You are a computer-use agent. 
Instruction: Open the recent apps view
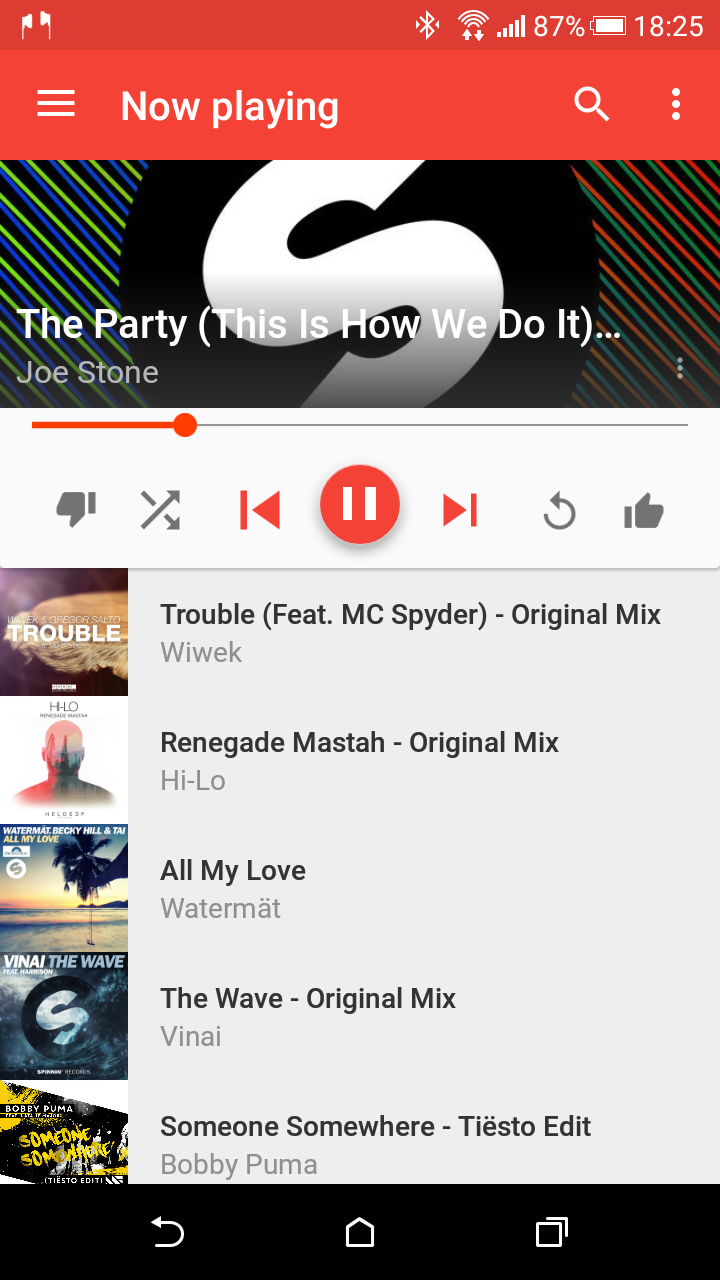[x=552, y=1233]
